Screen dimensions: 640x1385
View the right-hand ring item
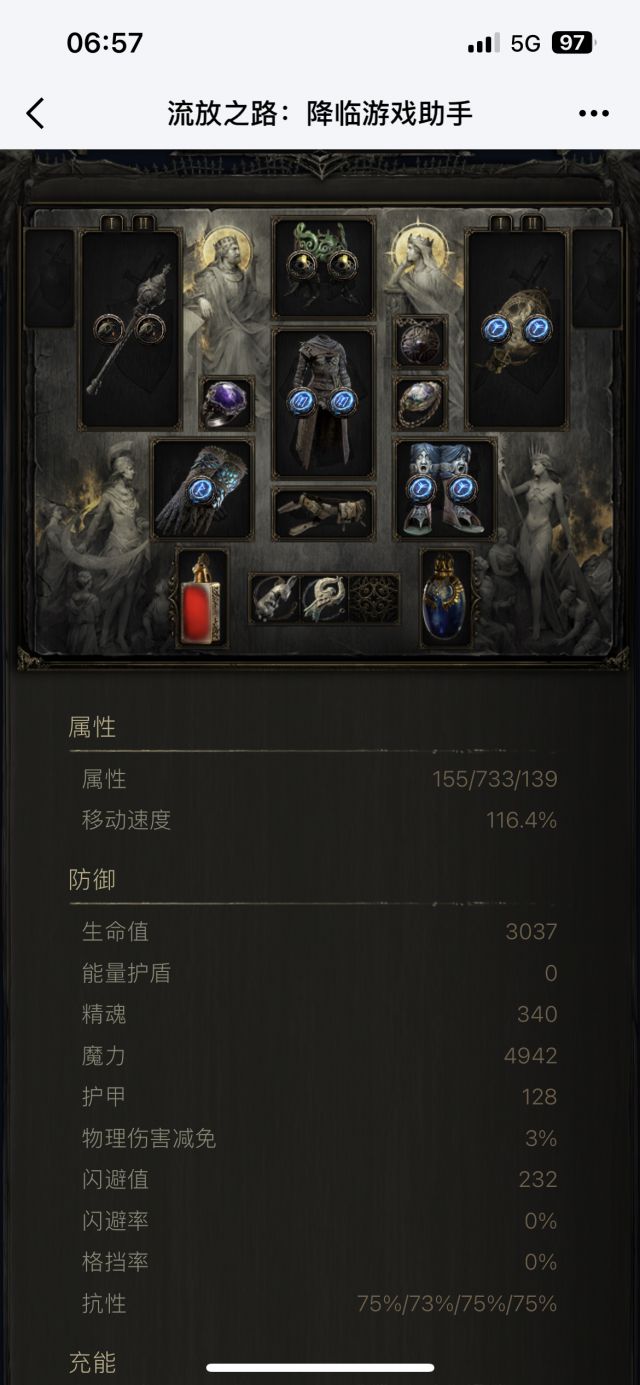coord(420,403)
